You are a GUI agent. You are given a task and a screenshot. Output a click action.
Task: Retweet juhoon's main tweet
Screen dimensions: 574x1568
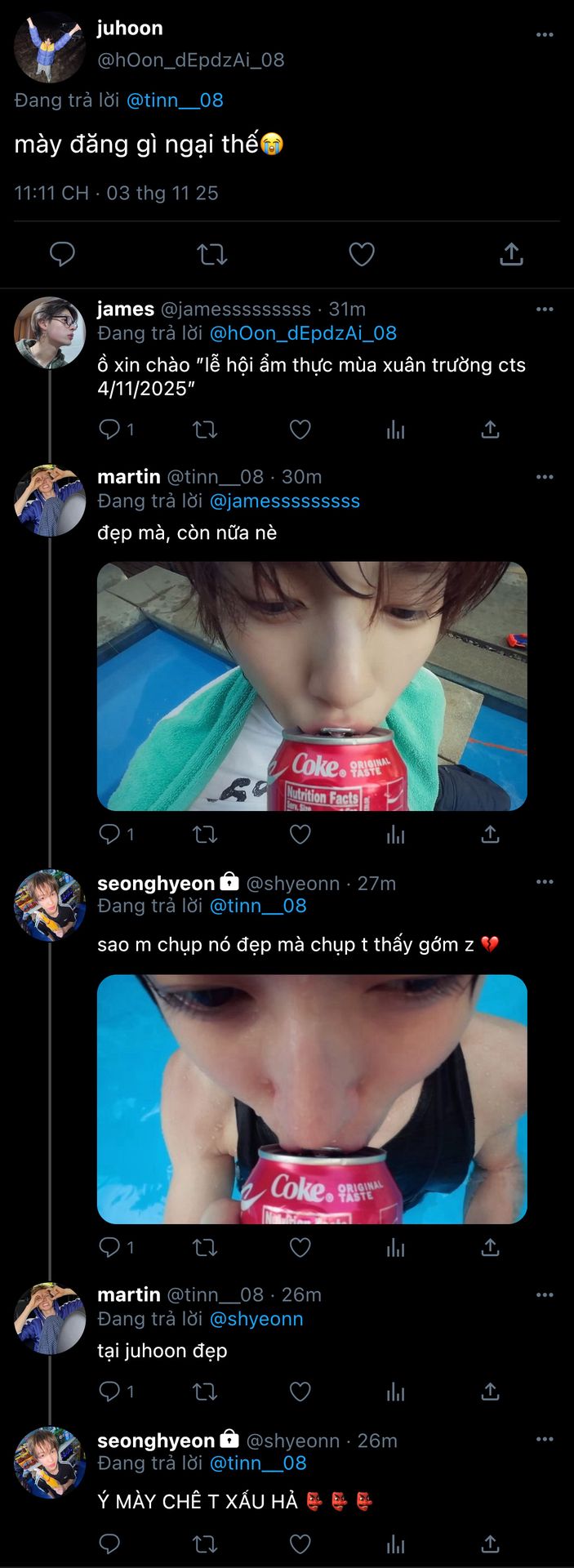tap(212, 255)
